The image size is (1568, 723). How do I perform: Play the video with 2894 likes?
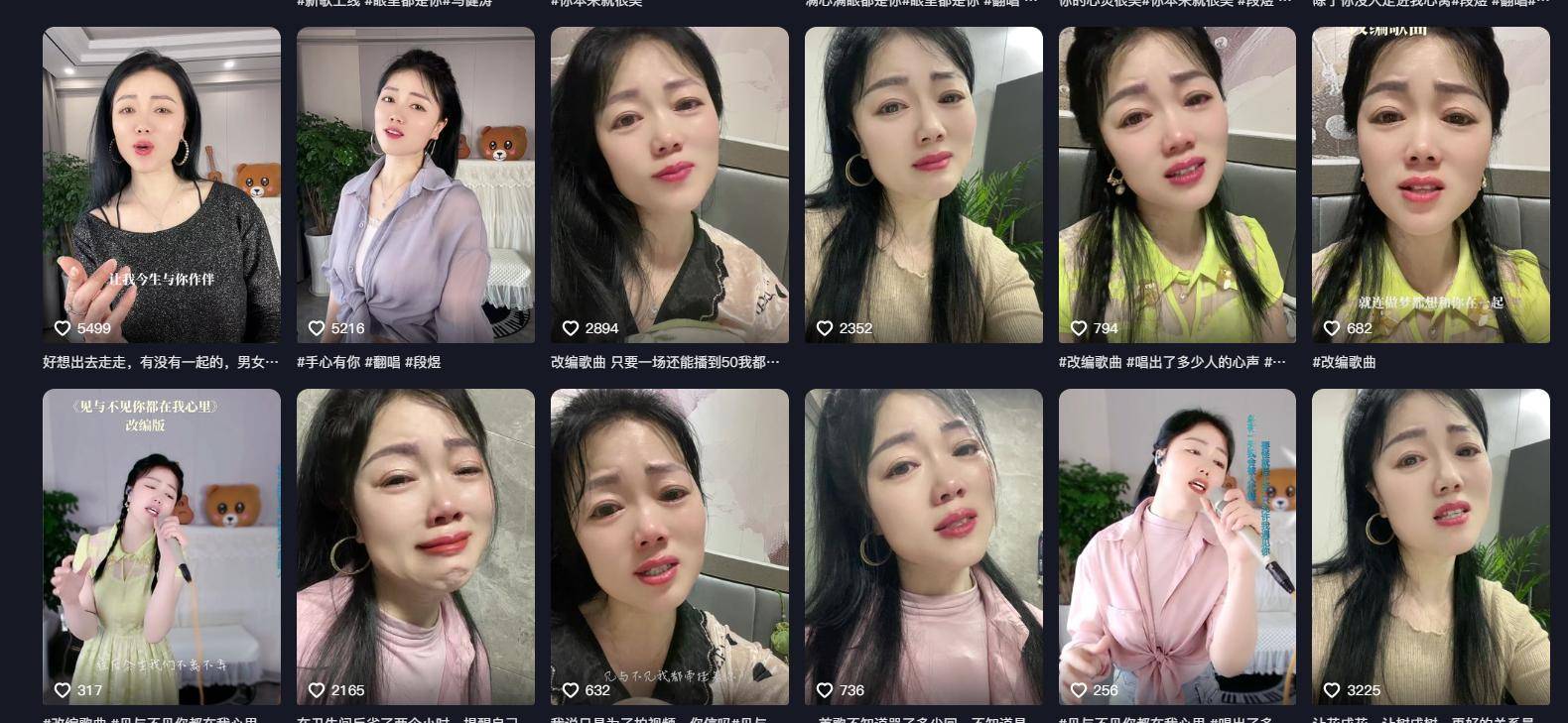pos(669,184)
